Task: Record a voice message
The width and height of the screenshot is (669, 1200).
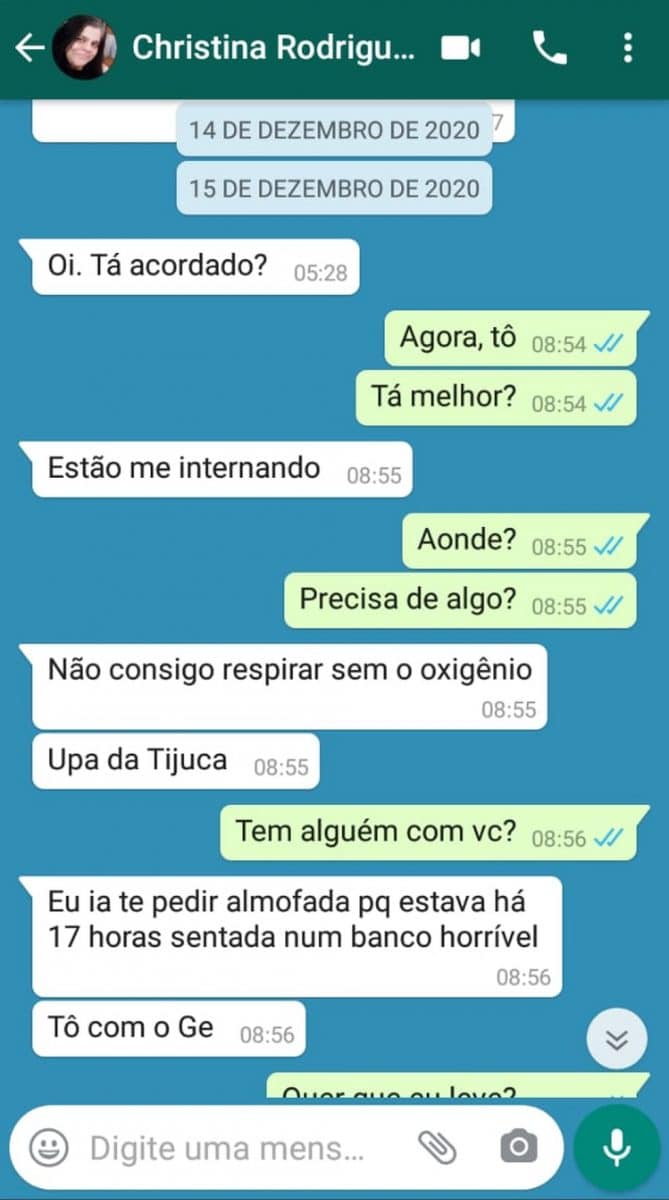Action: (x=617, y=1148)
